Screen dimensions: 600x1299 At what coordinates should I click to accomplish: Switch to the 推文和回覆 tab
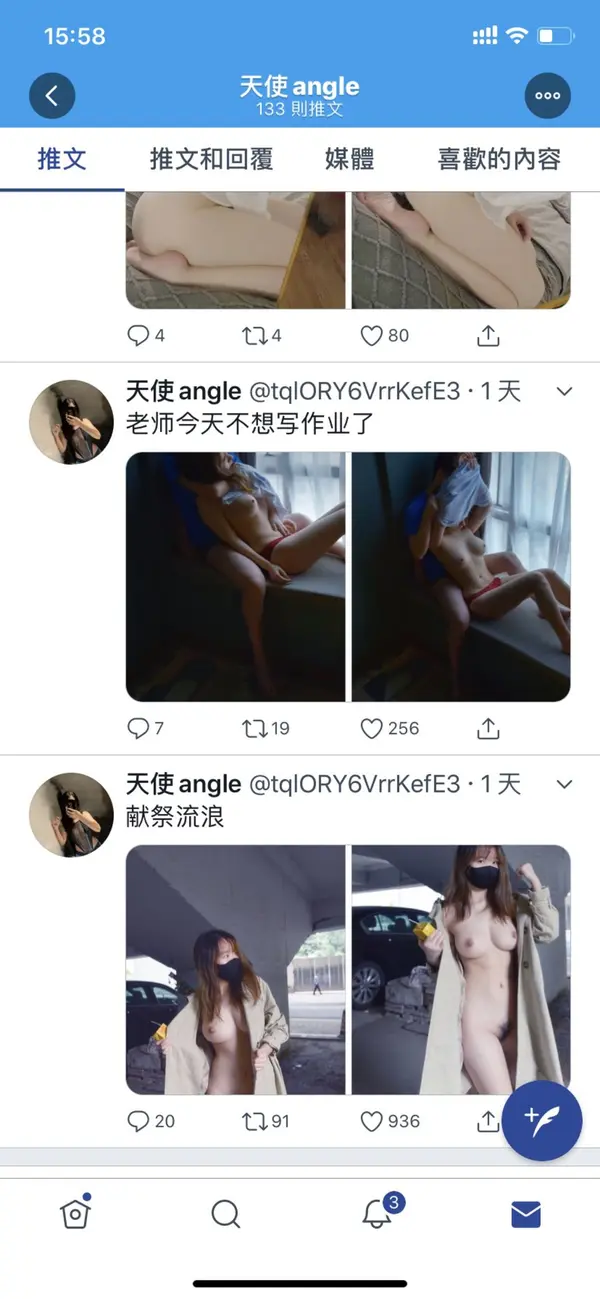pos(211,158)
